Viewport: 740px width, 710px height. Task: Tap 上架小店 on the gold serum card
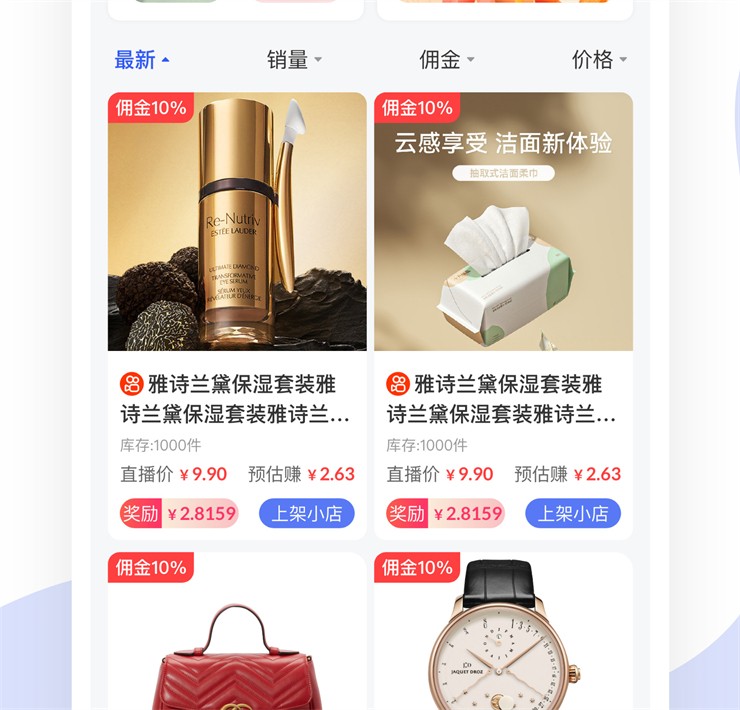click(306, 514)
